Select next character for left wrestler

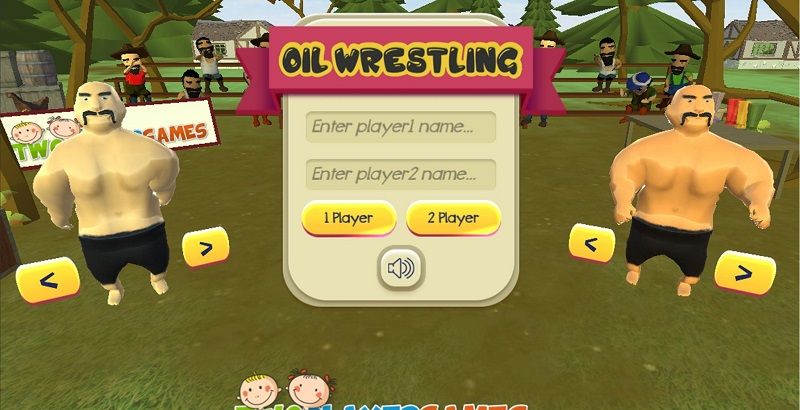[205, 247]
